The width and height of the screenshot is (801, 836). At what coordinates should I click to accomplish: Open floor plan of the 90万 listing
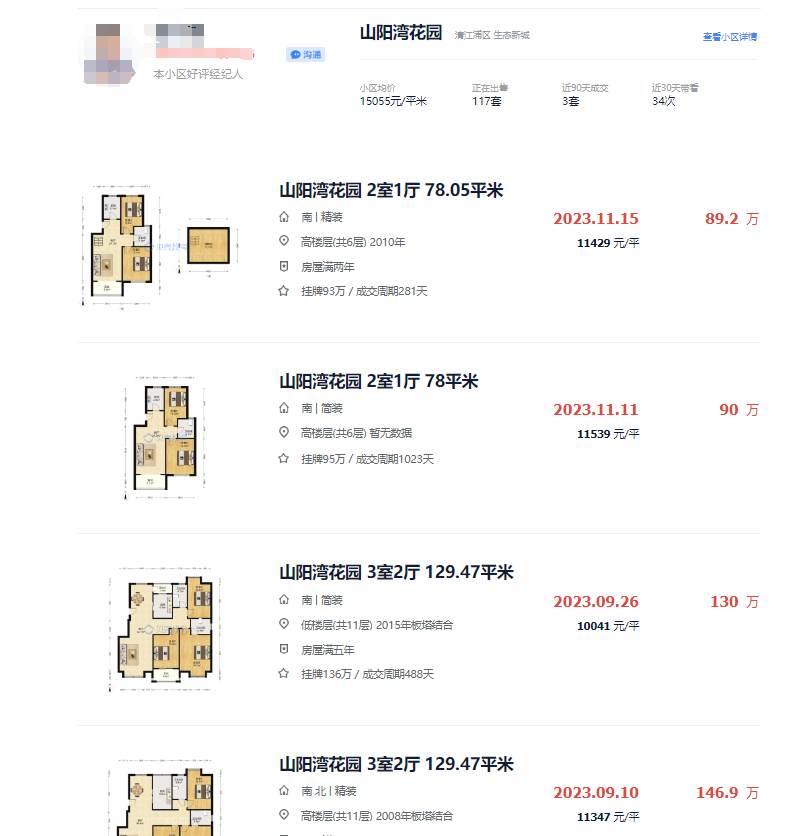click(x=160, y=436)
